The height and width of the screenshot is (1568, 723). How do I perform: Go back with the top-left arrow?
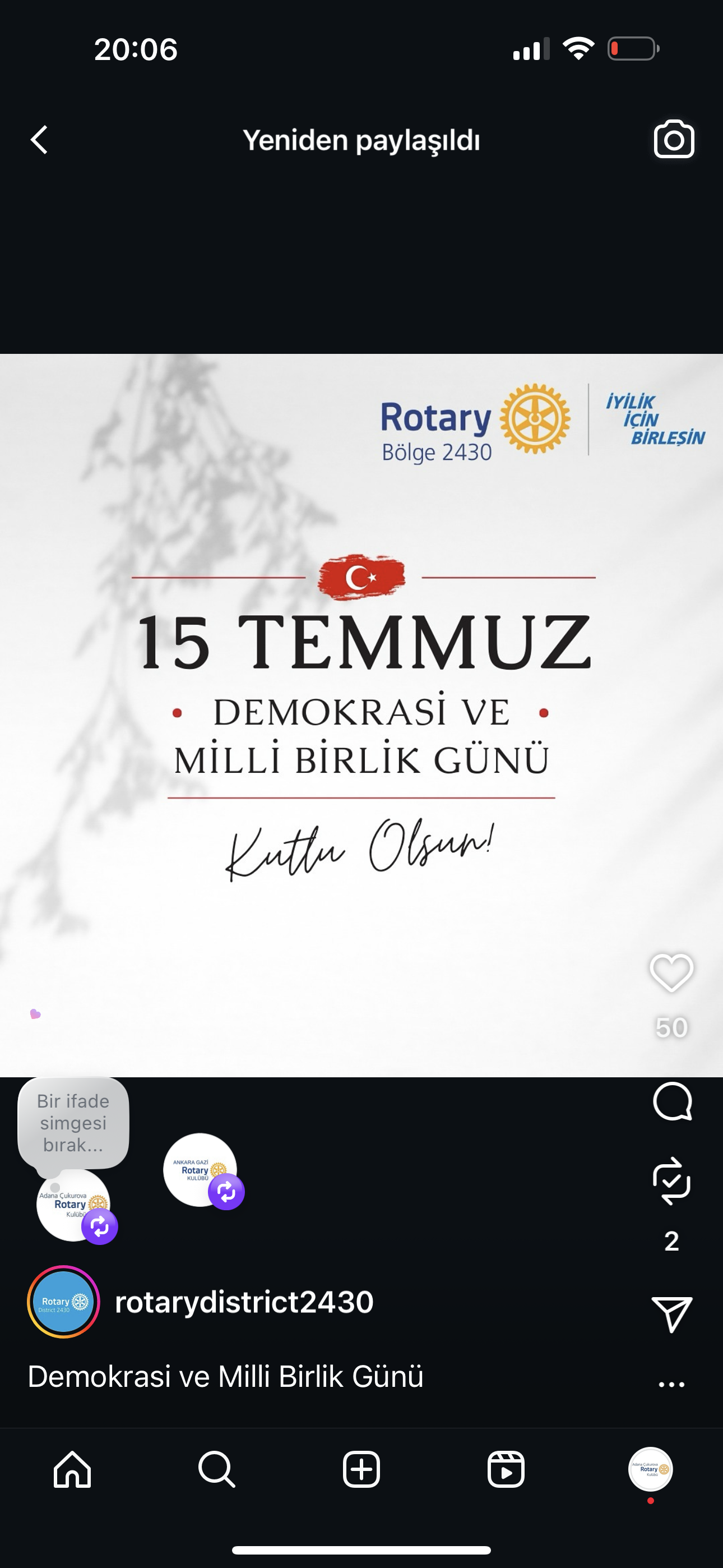click(x=40, y=140)
